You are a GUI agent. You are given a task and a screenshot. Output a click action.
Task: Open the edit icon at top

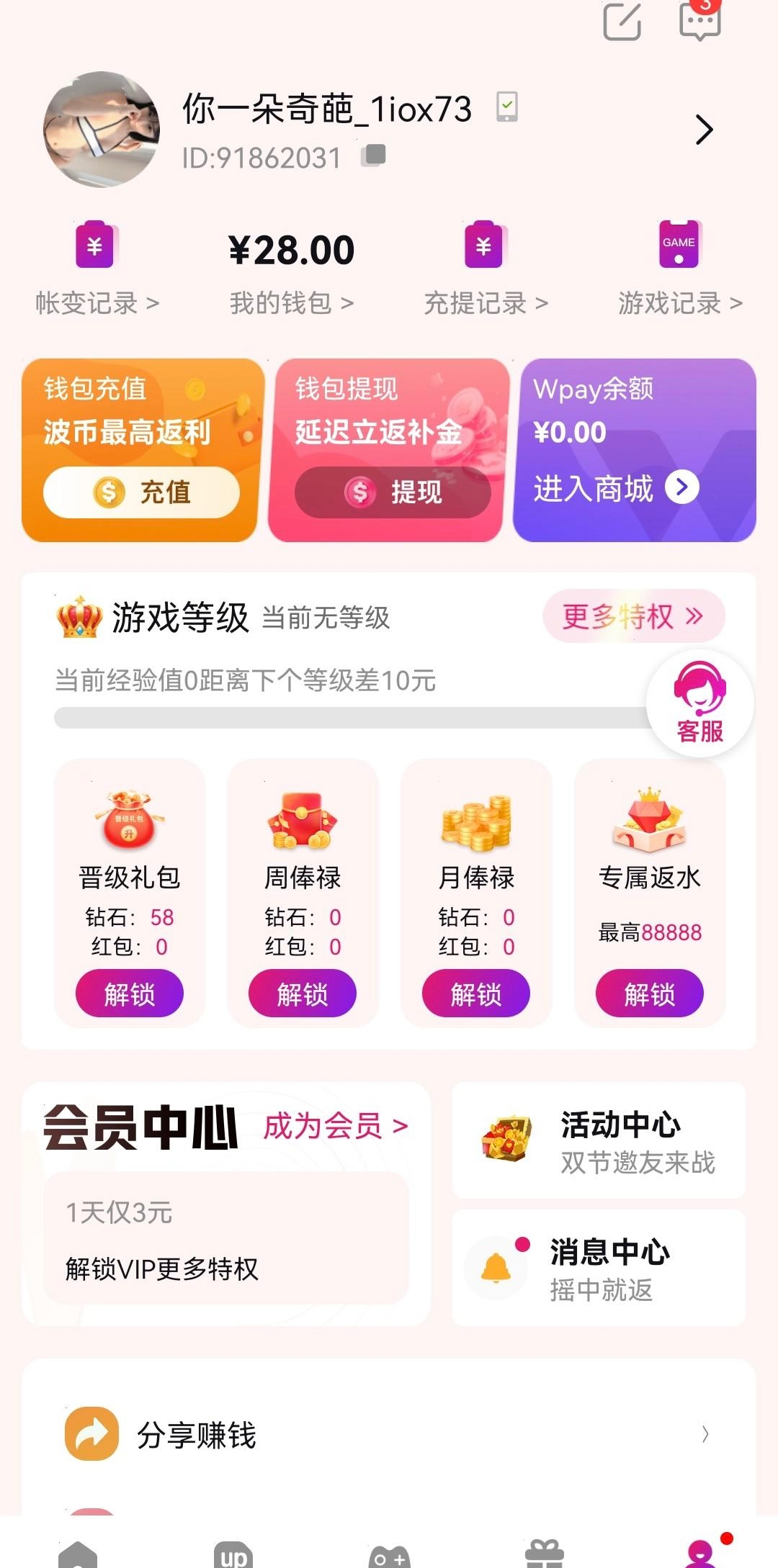point(622,22)
